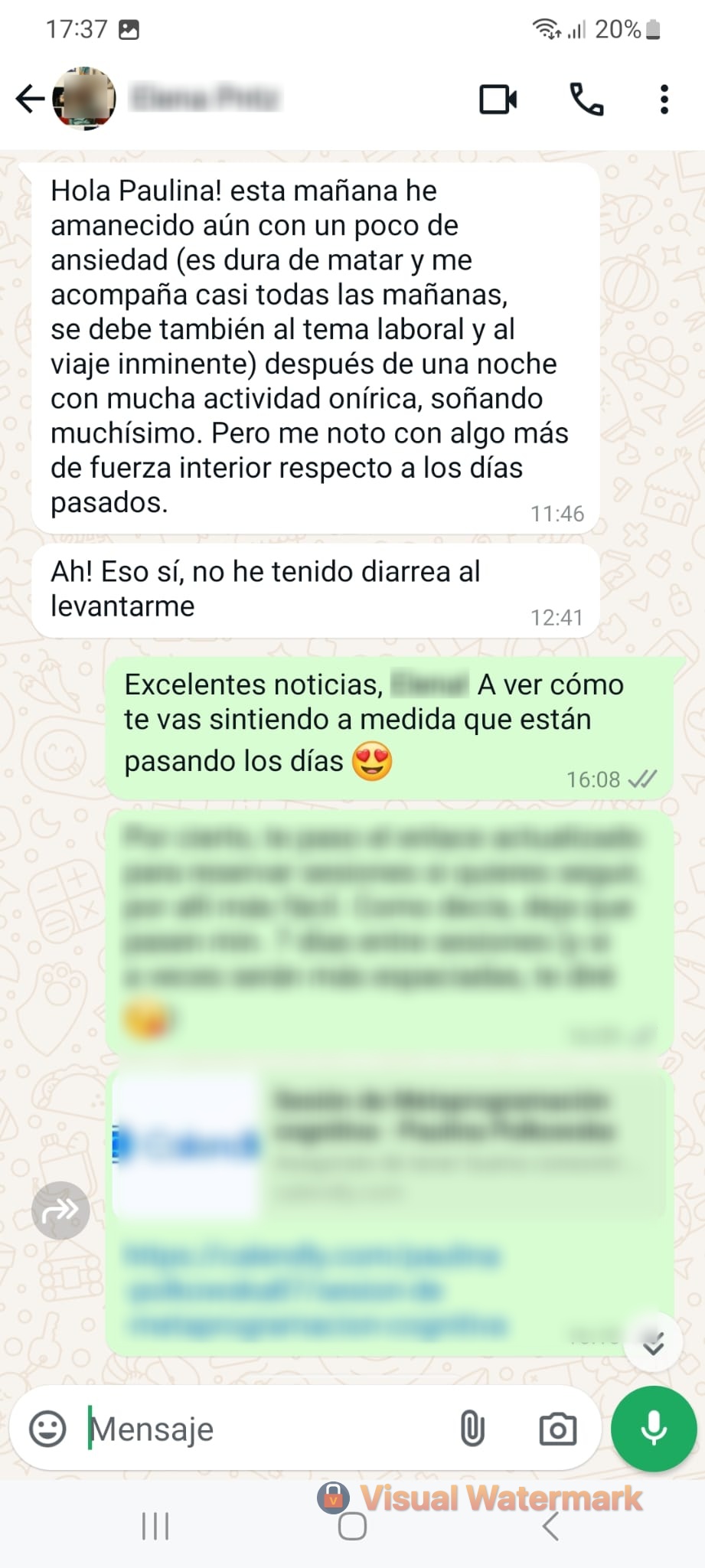The width and height of the screenshot is (705, 1568).
Task: Open the Calendly link preview card
Action: tap(389, 1145)
